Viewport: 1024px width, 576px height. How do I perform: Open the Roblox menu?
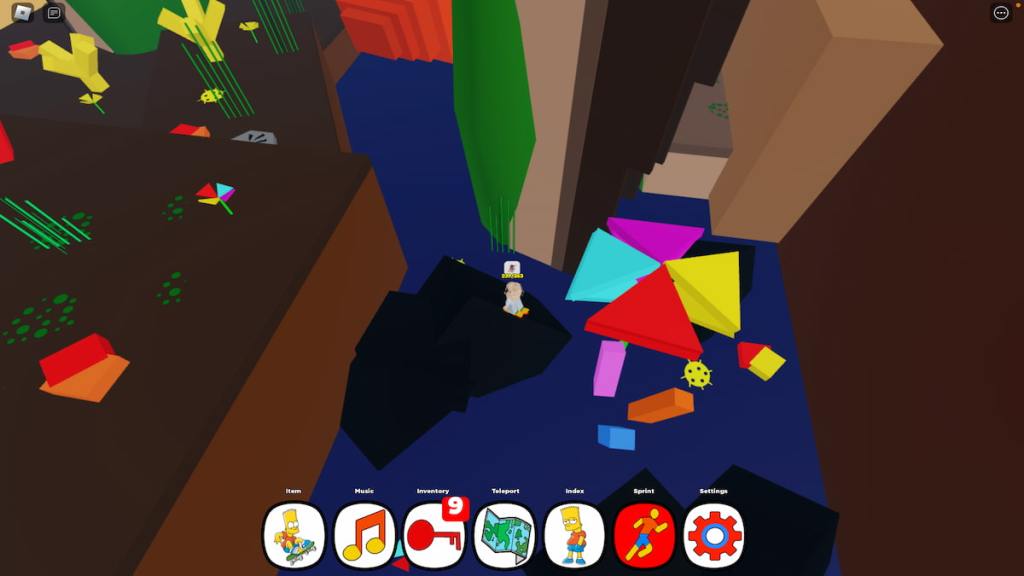click(x=22, y=13)
